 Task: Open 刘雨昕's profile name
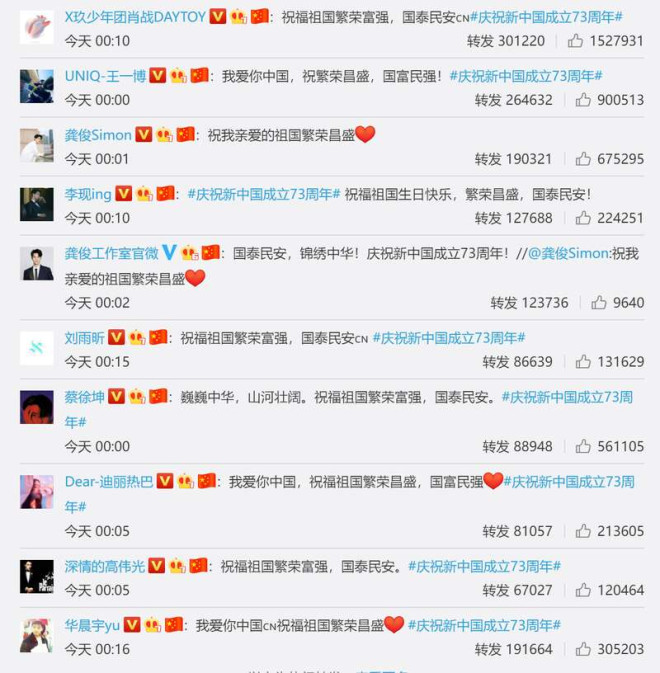click(84, 337)
